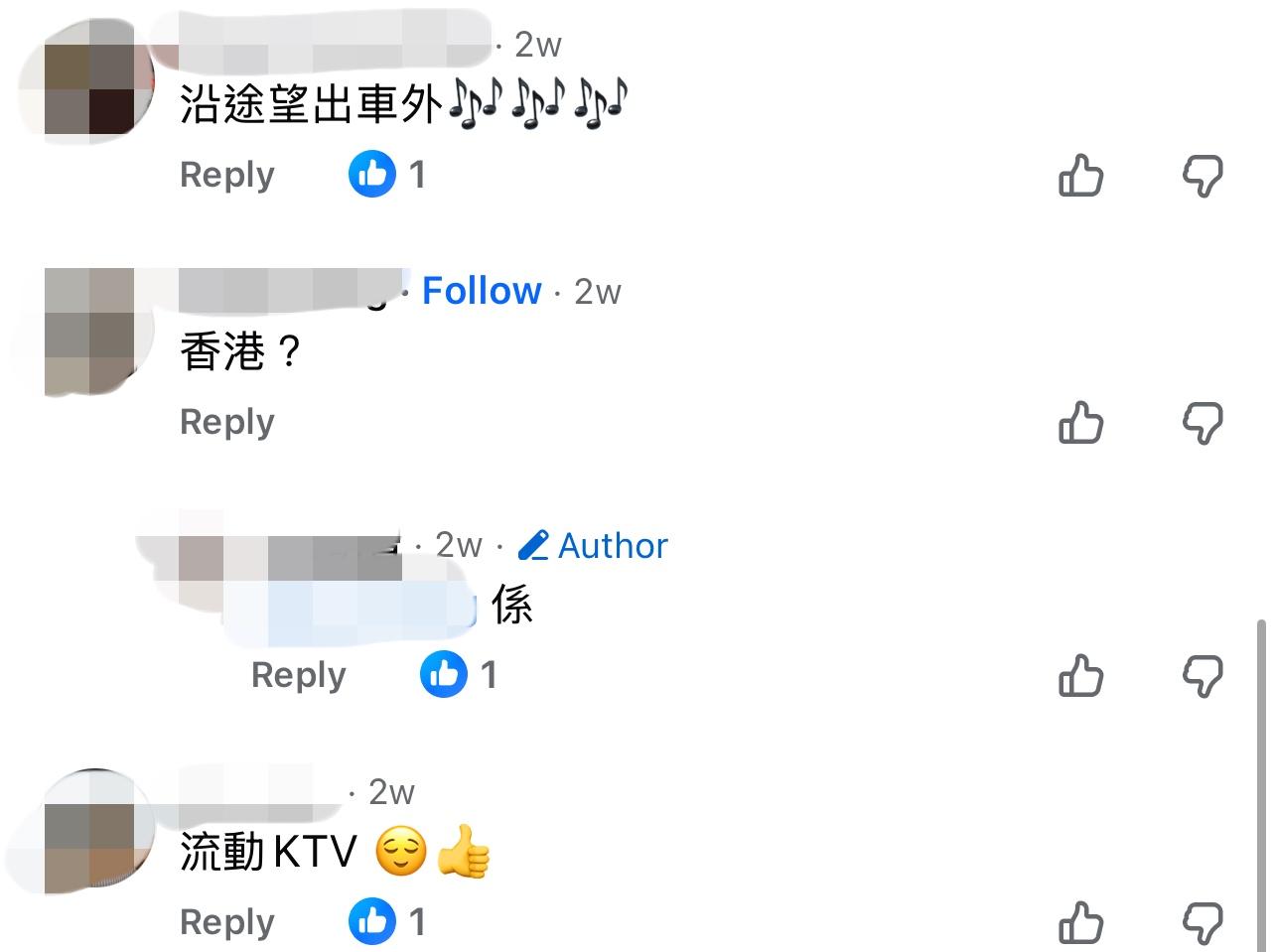Open profile picture of 流動KTV commenter
Screen dimensions: 1275x952
tap(89, 832)
